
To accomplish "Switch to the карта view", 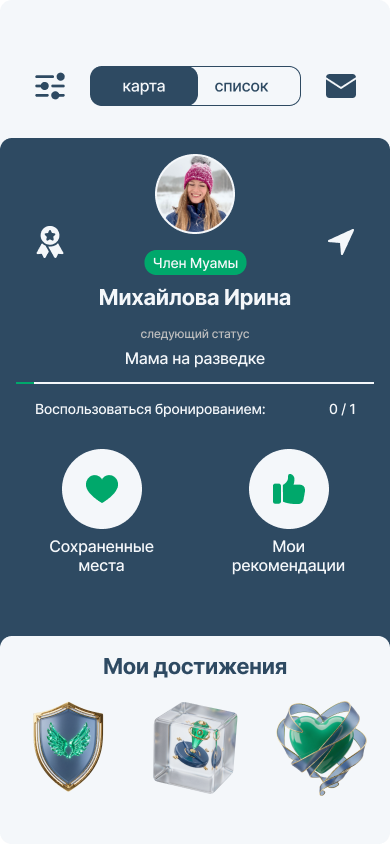I will 144,86.
